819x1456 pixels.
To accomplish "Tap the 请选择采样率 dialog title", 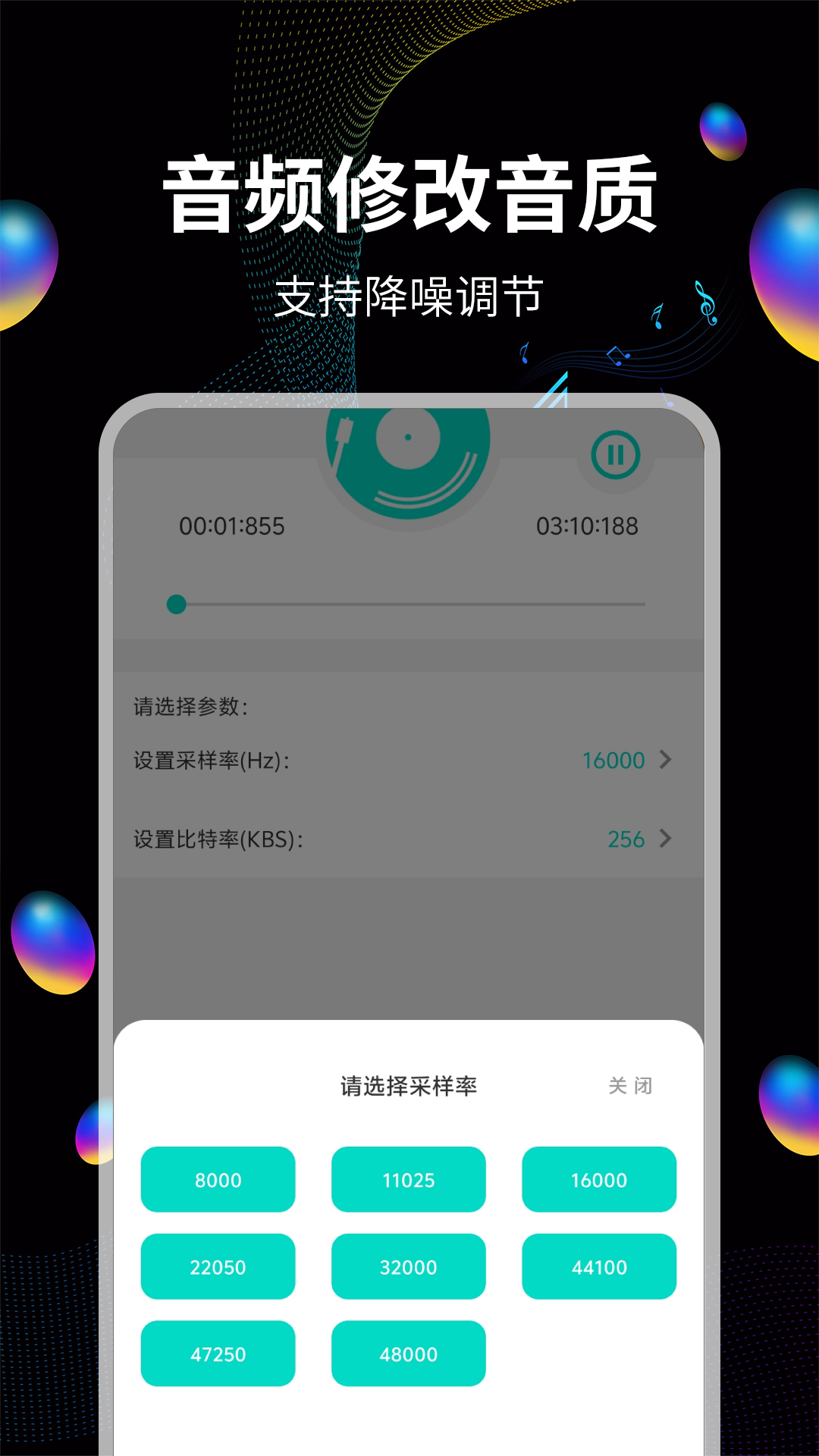I will tap(409, 1087).
